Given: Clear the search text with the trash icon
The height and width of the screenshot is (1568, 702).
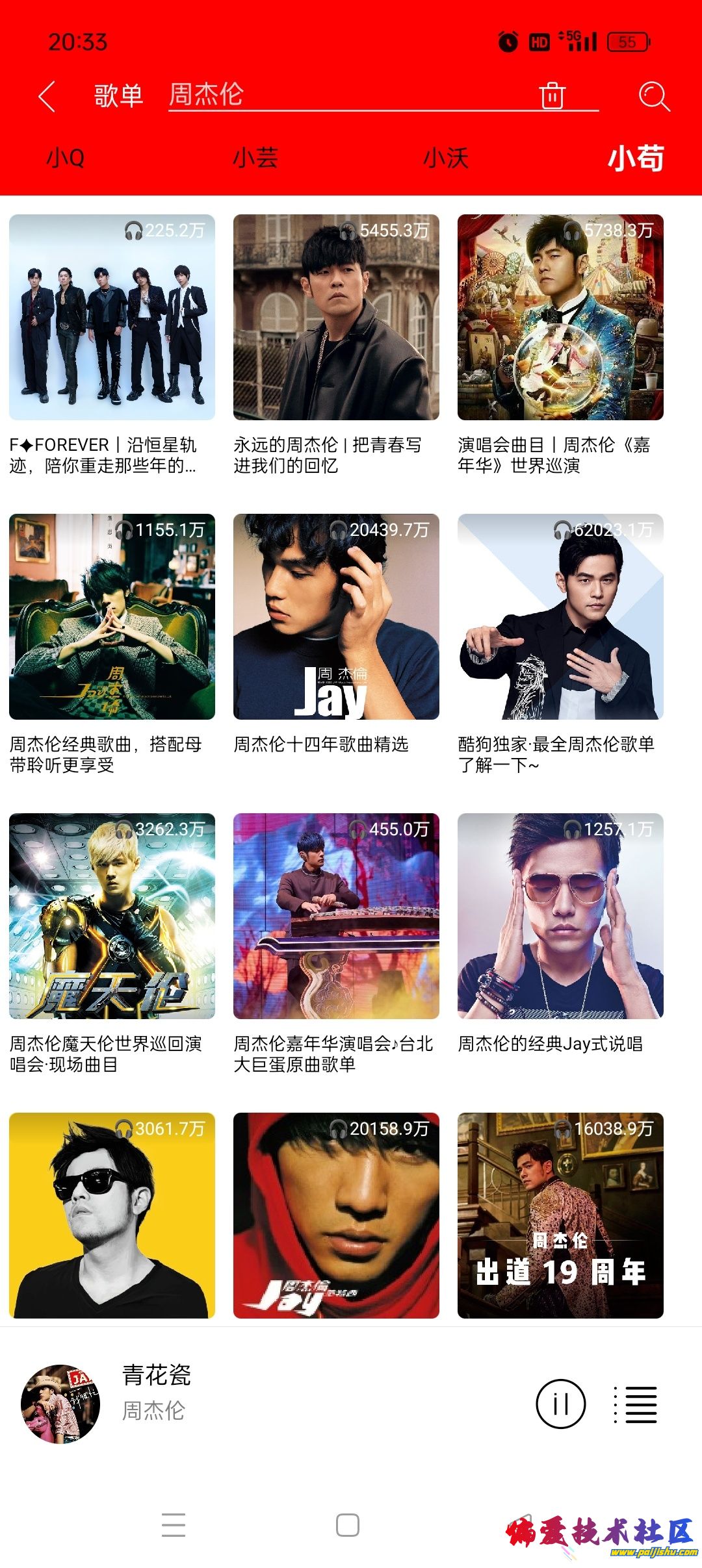Looking at the screenshot, I should click(552, 95).
